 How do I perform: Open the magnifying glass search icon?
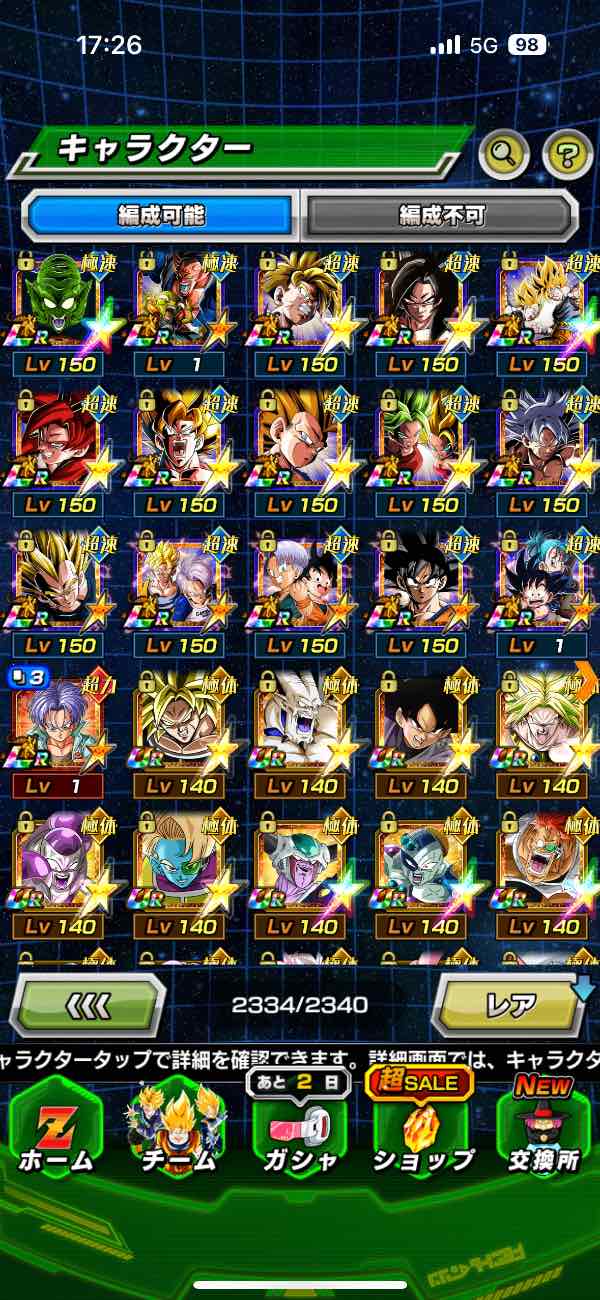click(504, 153)
